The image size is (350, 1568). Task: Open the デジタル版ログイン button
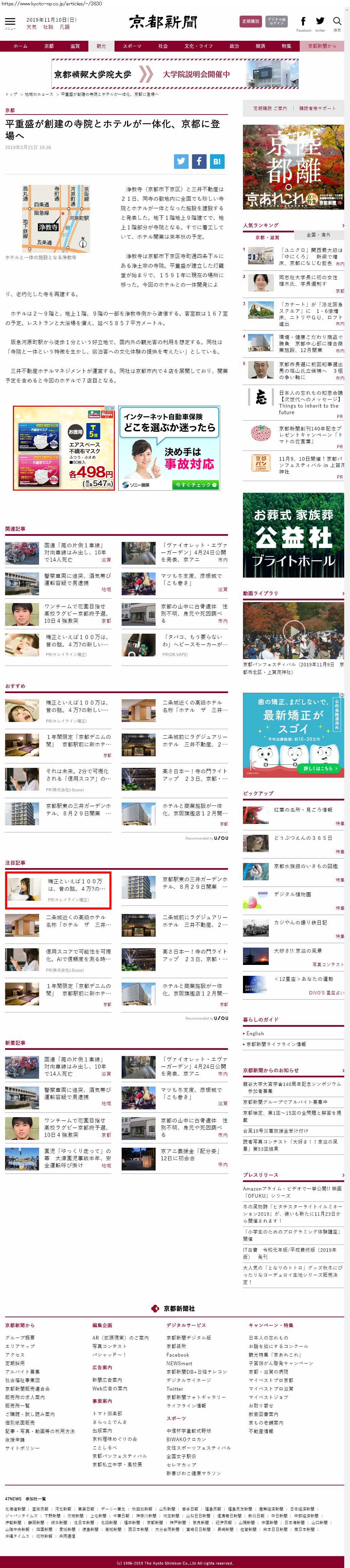click(276, 21)
